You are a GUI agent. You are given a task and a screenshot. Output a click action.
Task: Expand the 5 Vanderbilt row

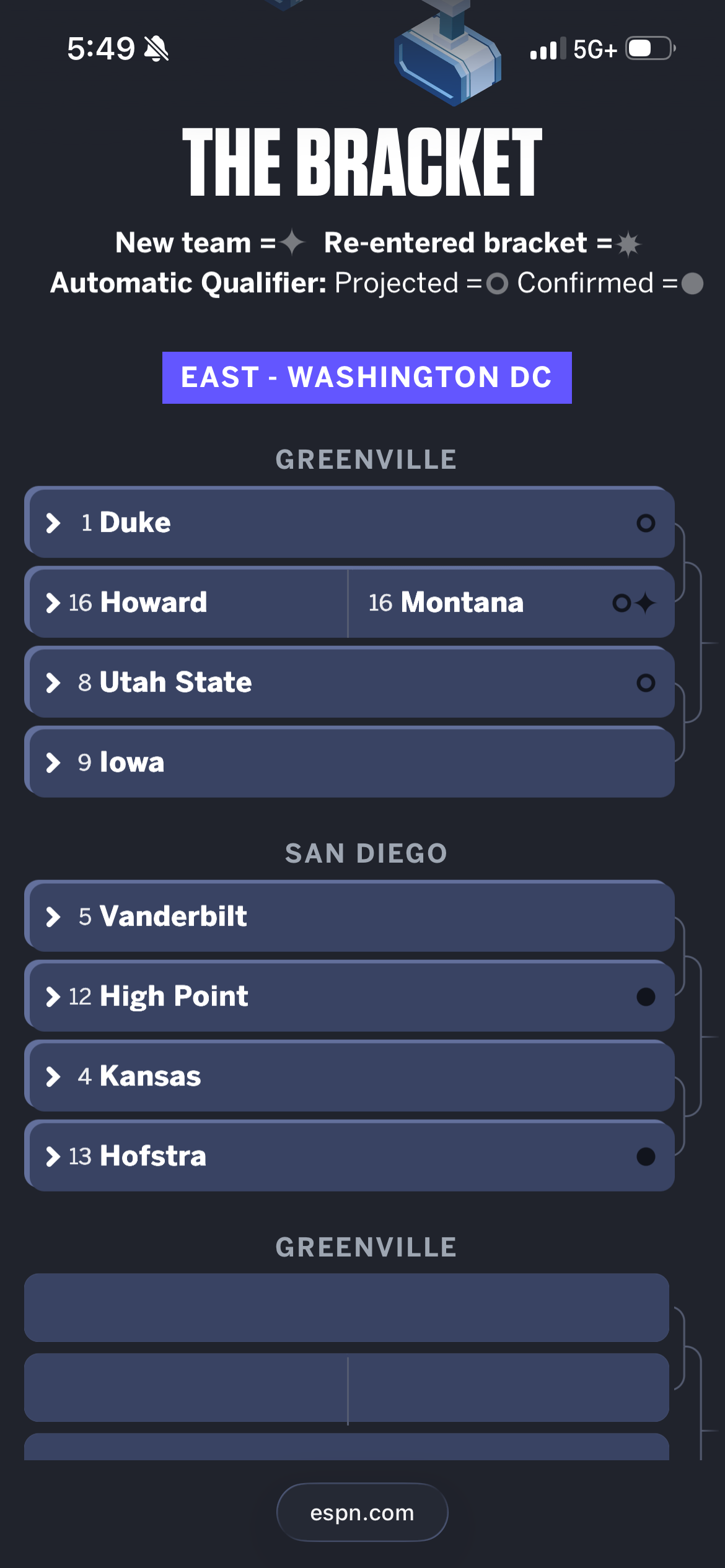(53, 917)
